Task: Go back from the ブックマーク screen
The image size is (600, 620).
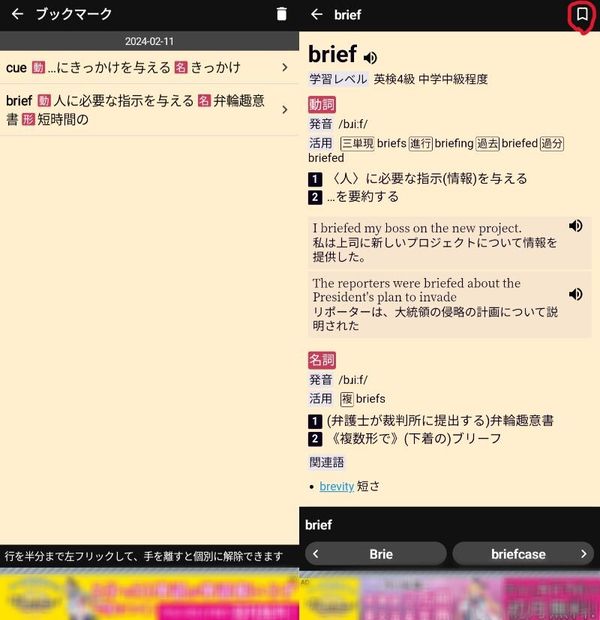Action: (17, 14)
